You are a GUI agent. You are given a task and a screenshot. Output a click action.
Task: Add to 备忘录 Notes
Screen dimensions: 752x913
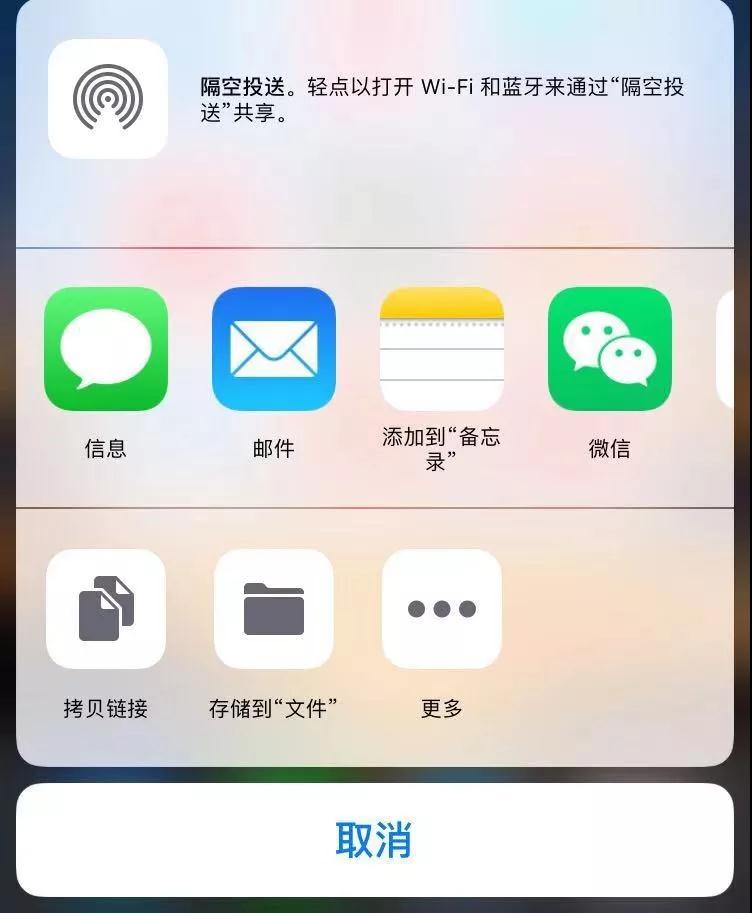point(441,349)
